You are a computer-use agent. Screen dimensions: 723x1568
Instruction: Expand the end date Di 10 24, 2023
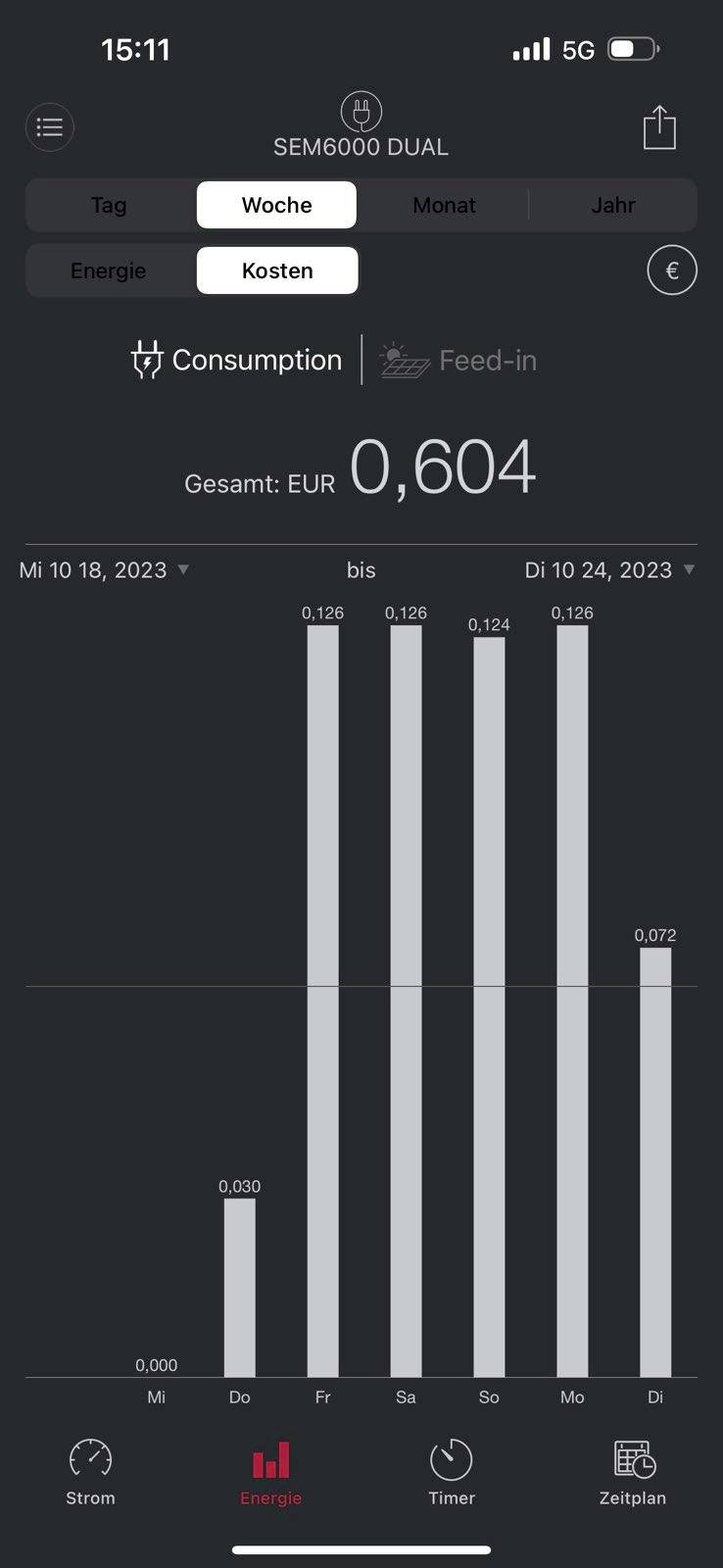tap(607, 569)
